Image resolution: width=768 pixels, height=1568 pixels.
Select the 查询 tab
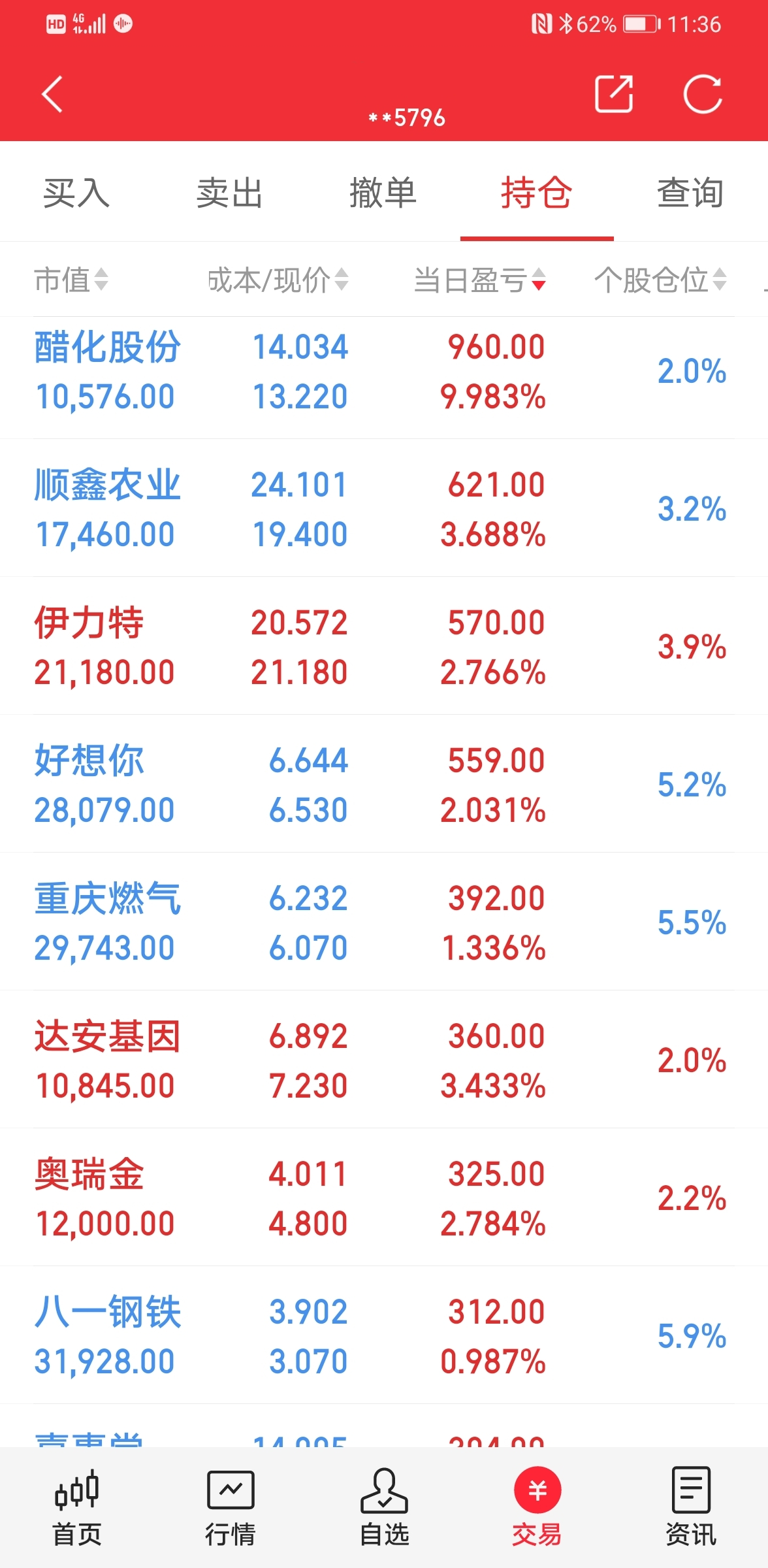[x=690, y=193]
